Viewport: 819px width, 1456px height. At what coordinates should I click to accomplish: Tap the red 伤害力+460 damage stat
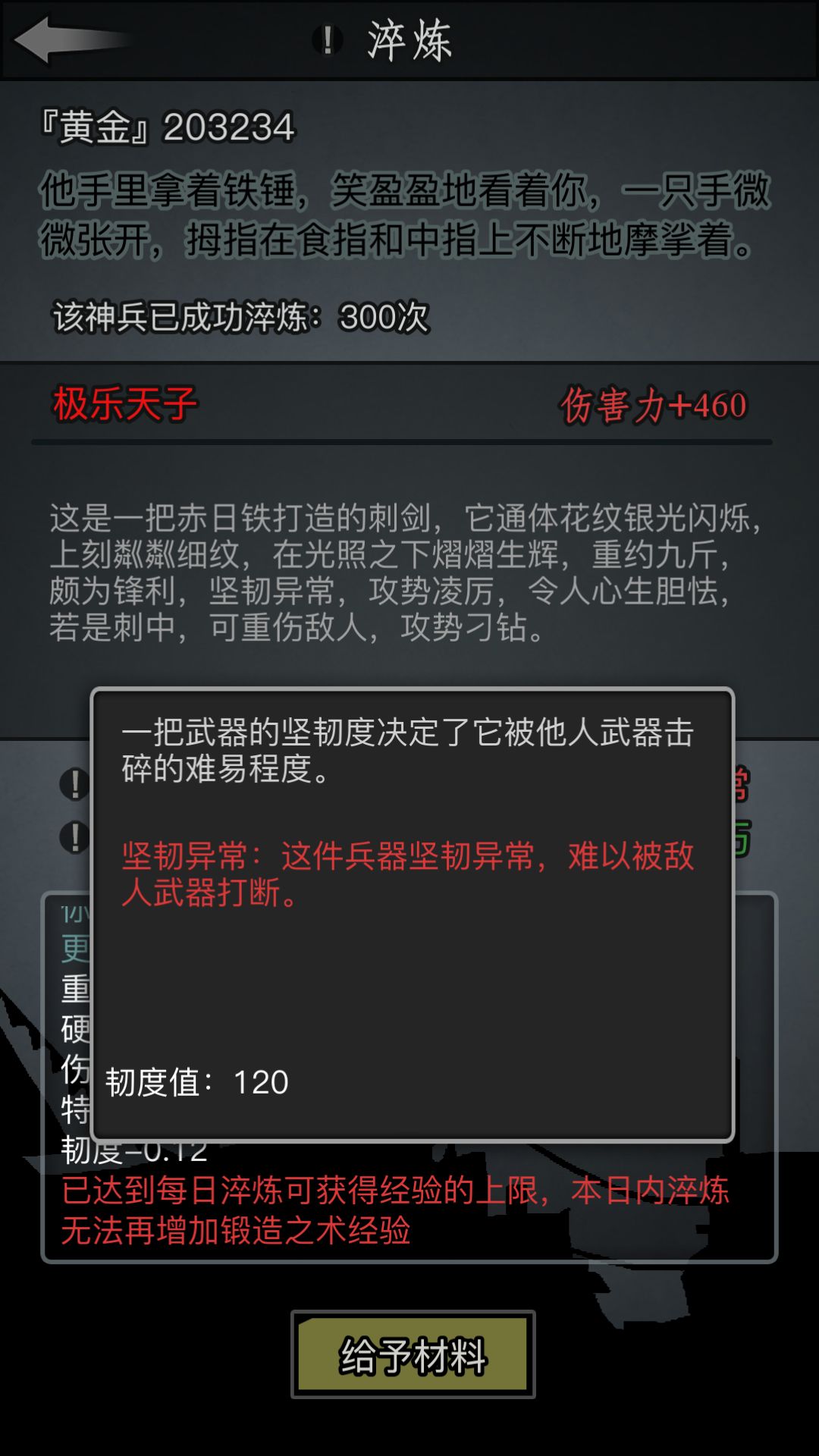tap(654, 406)
